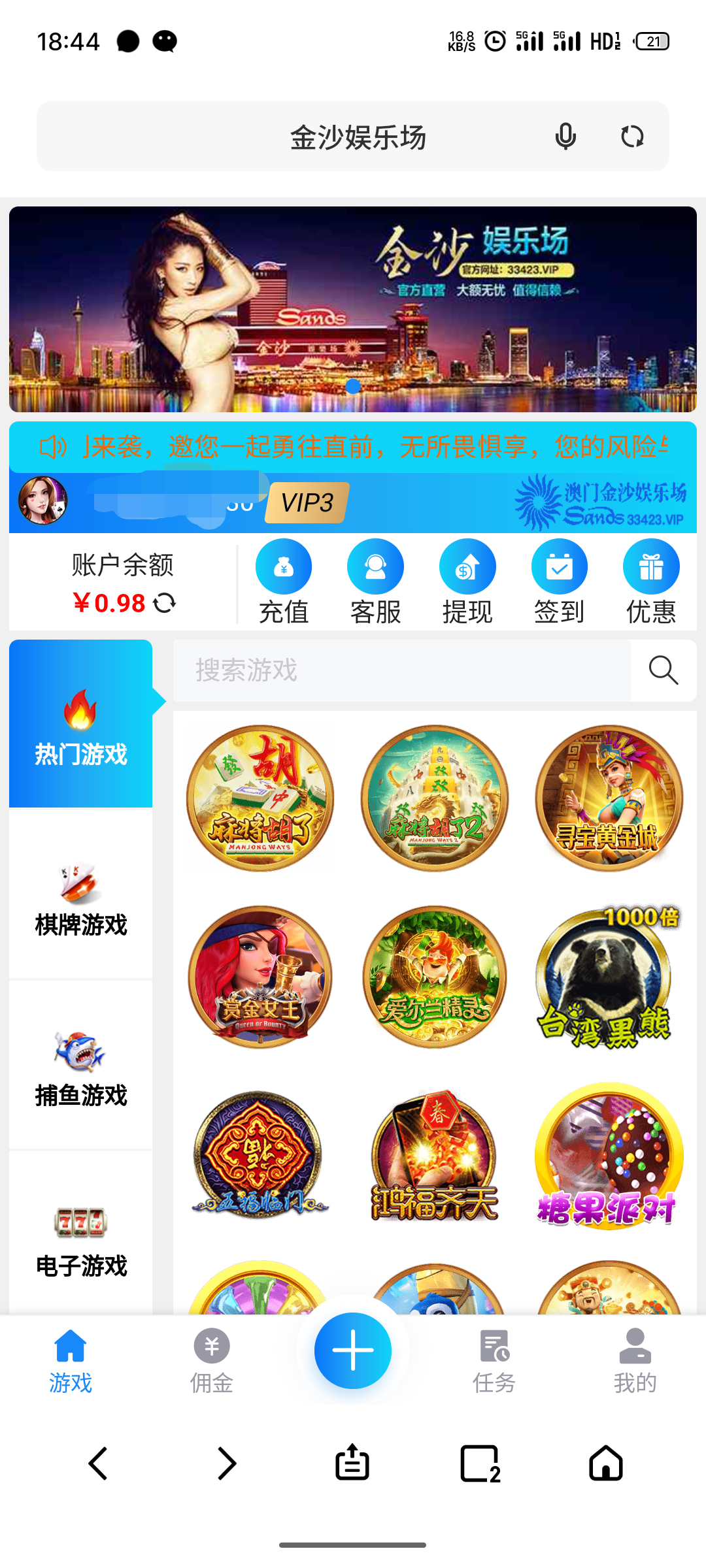
Task: Tap the 签到 daily check-in button
Action: tap(559, 581)
